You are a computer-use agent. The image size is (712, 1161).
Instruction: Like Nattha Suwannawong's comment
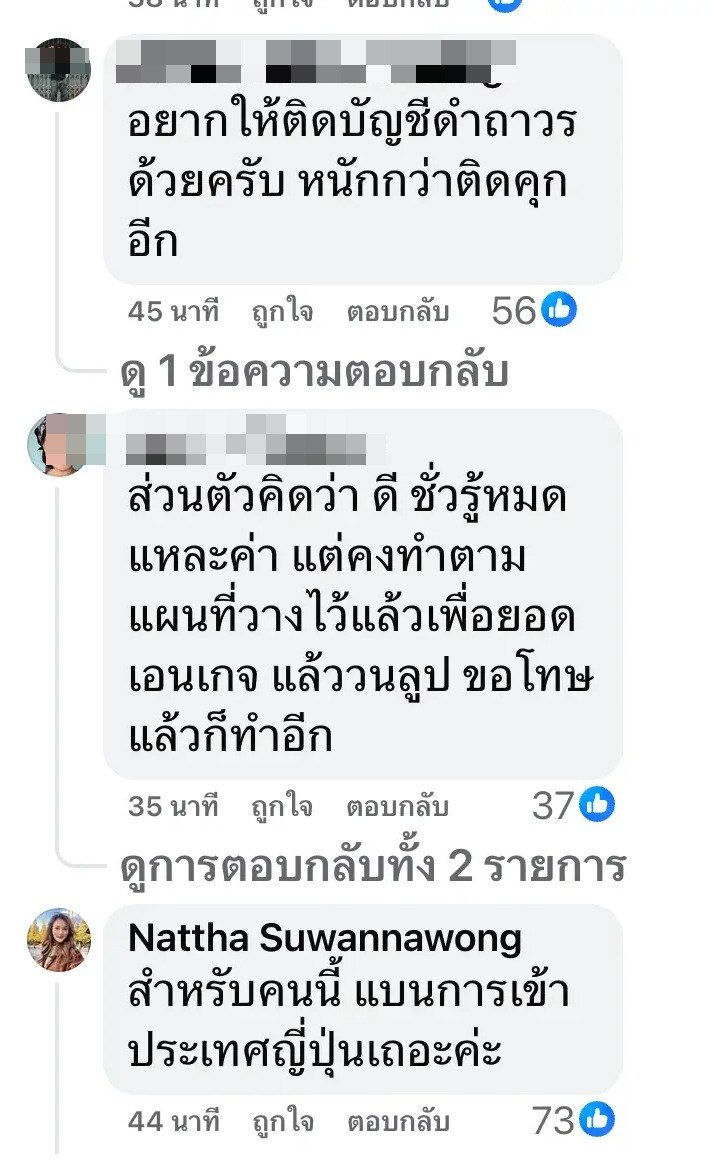point(282,1122)
